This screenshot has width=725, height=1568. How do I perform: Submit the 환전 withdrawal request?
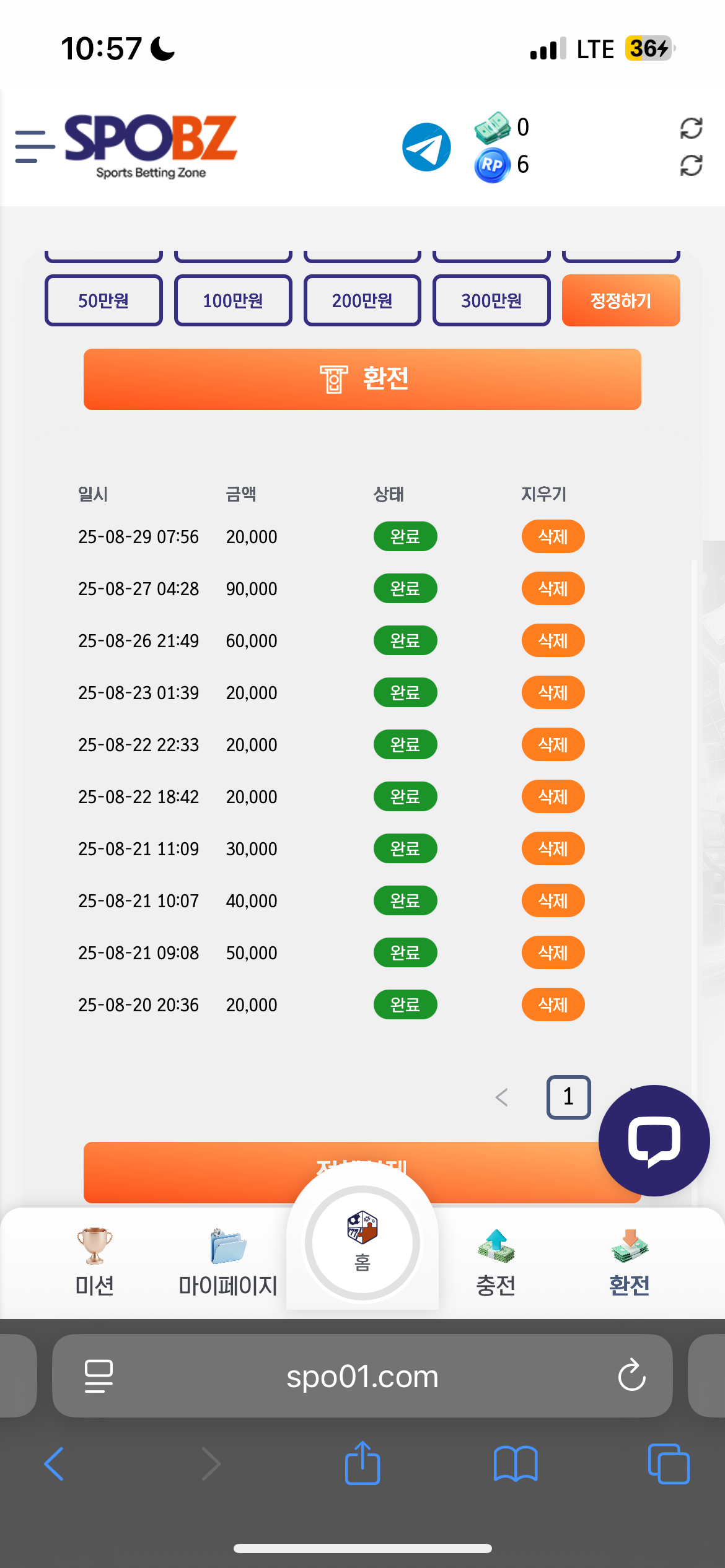coord(362,379)
